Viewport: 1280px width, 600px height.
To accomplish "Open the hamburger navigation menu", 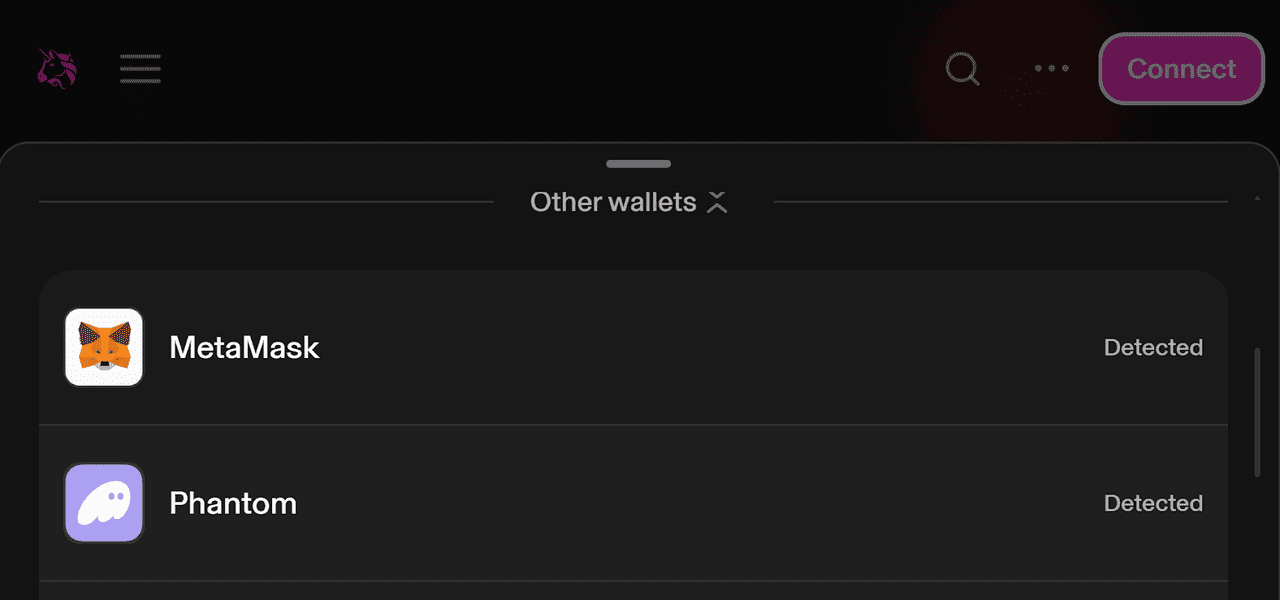I will (140, 69).
